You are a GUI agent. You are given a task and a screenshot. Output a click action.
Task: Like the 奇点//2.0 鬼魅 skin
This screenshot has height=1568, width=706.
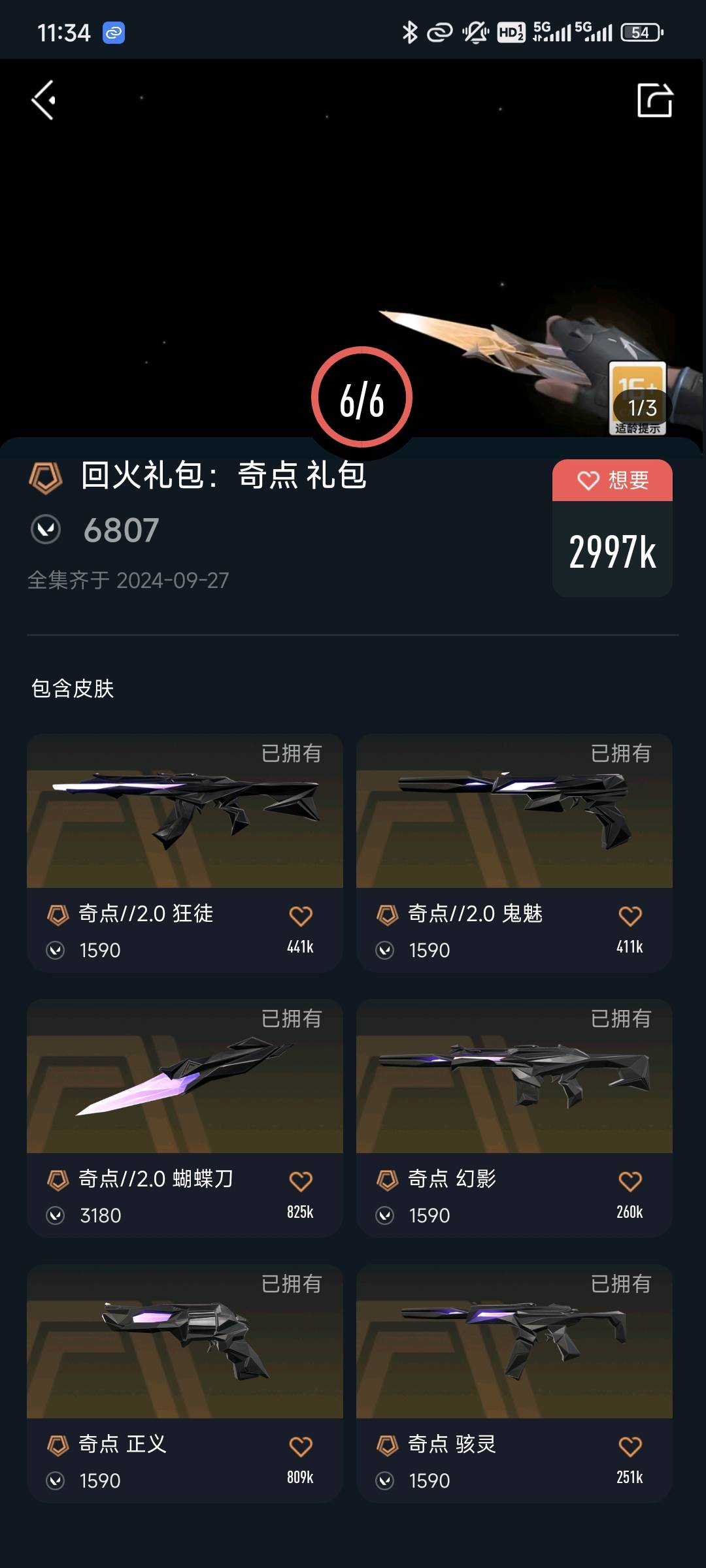630,916
